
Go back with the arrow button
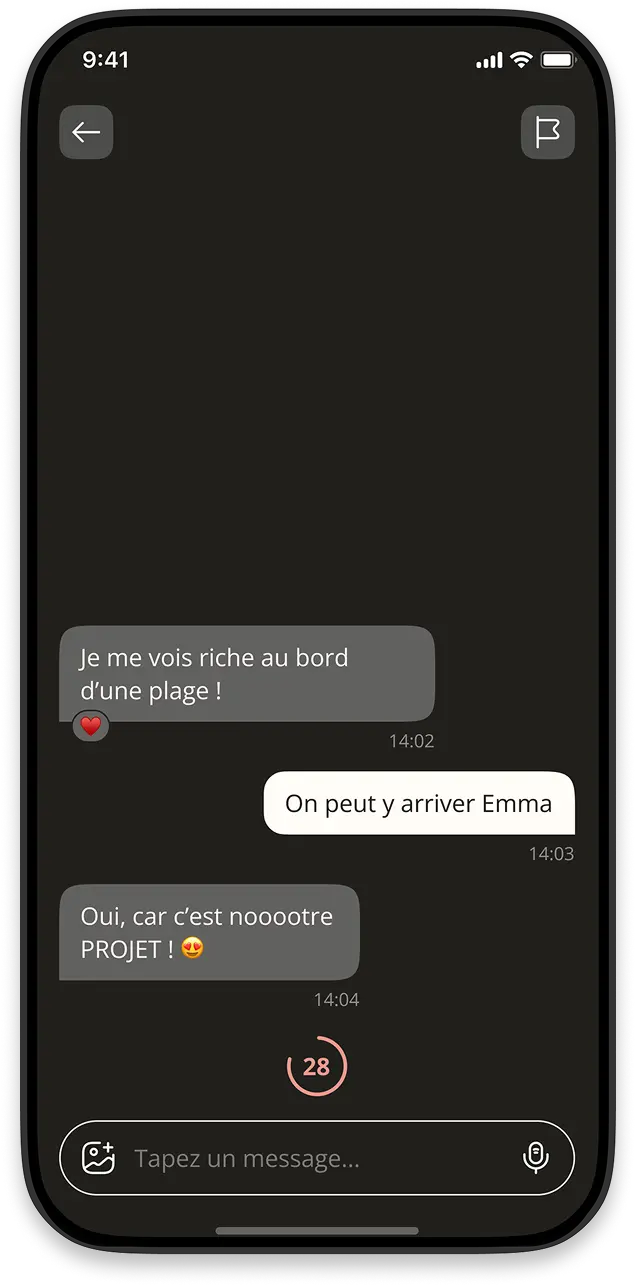pyautogui.click(x=86, y=132)
